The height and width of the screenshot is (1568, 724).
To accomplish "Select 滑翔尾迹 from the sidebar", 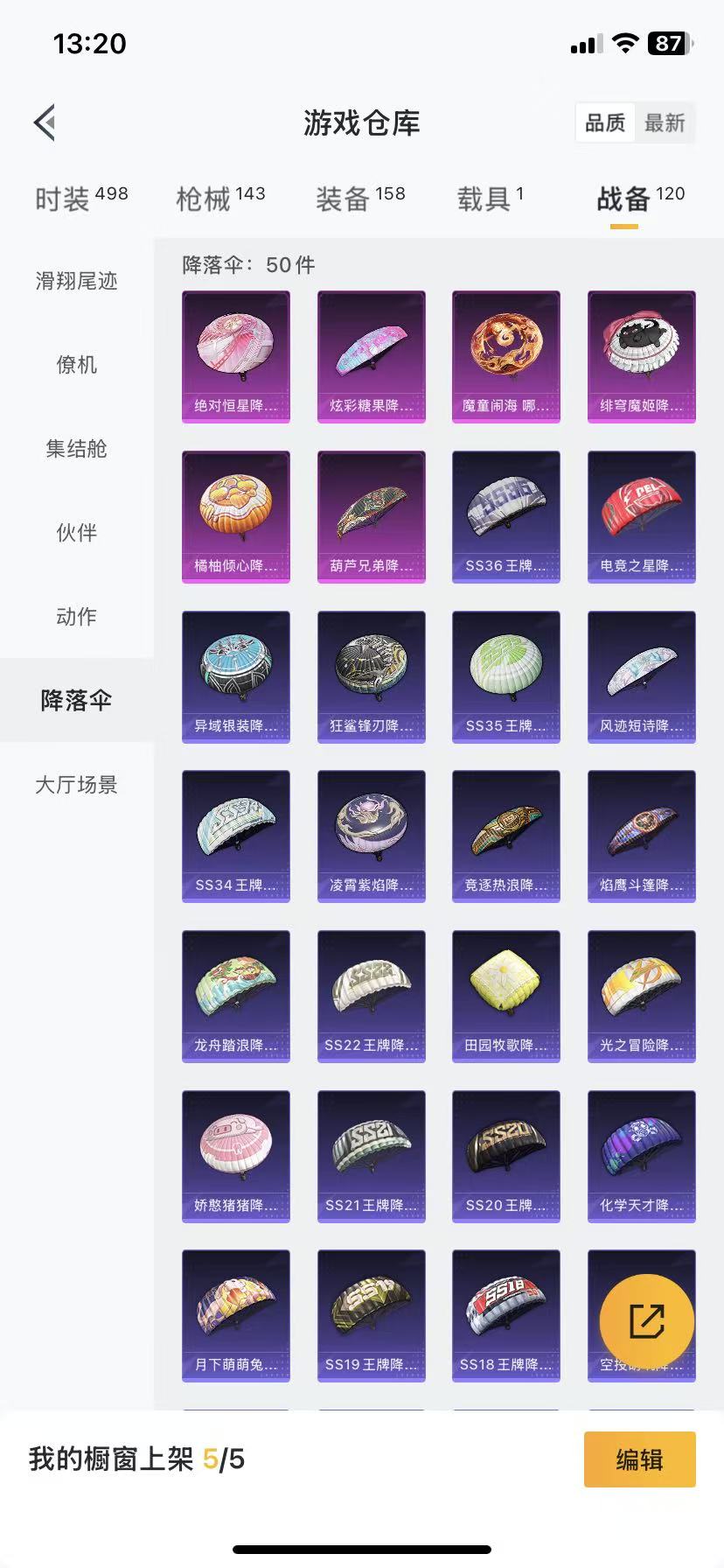I will (x=76, y=282).
